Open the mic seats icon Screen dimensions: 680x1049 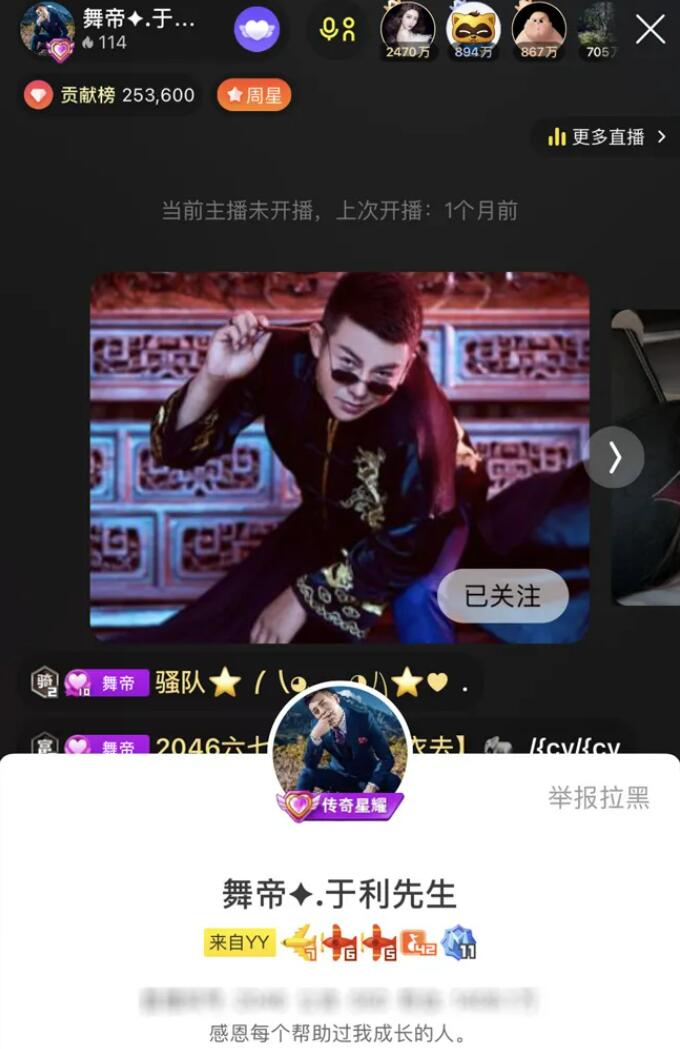tap(337, 29)
